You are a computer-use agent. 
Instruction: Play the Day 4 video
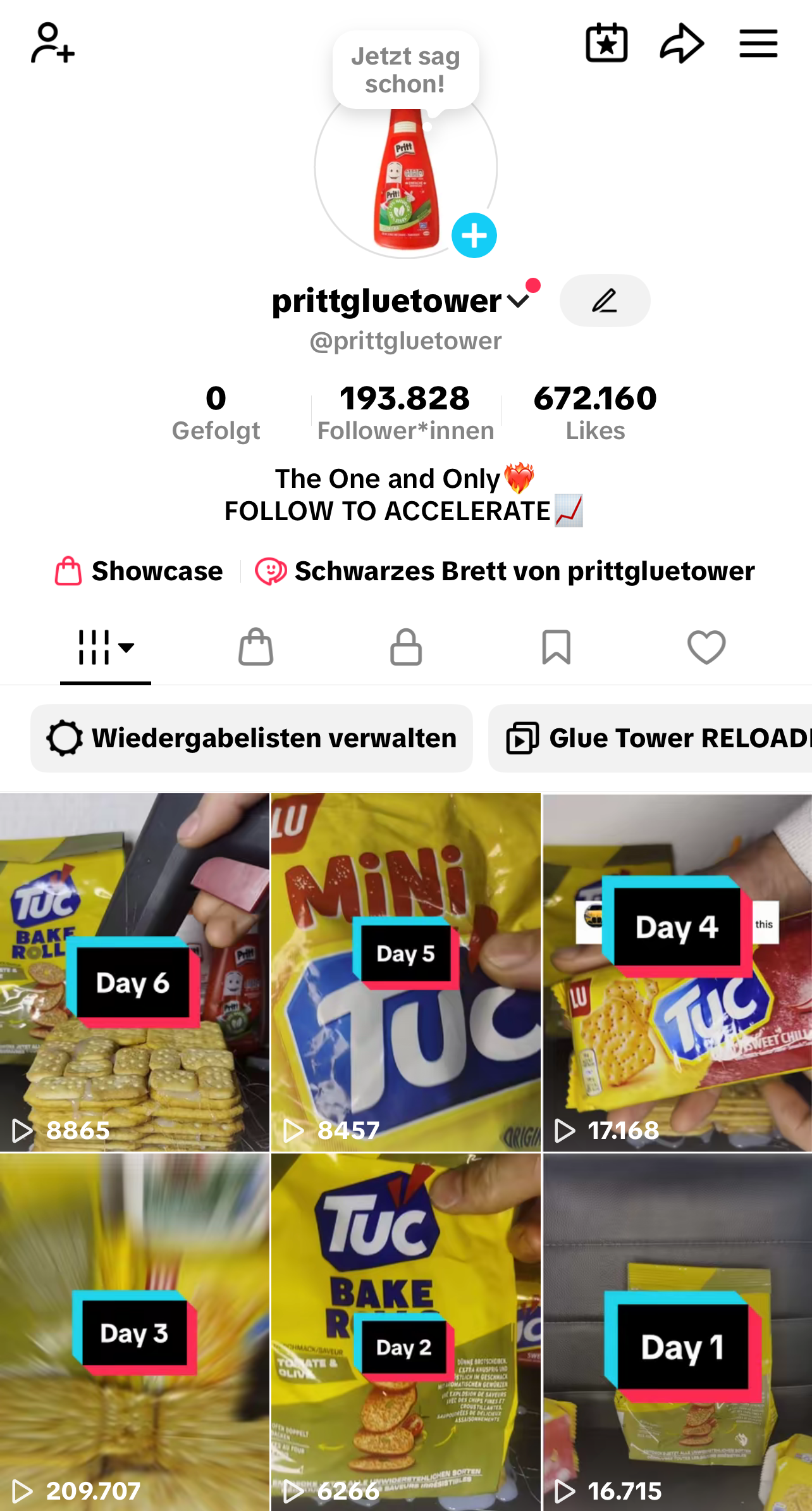click(x=677, y=972)
